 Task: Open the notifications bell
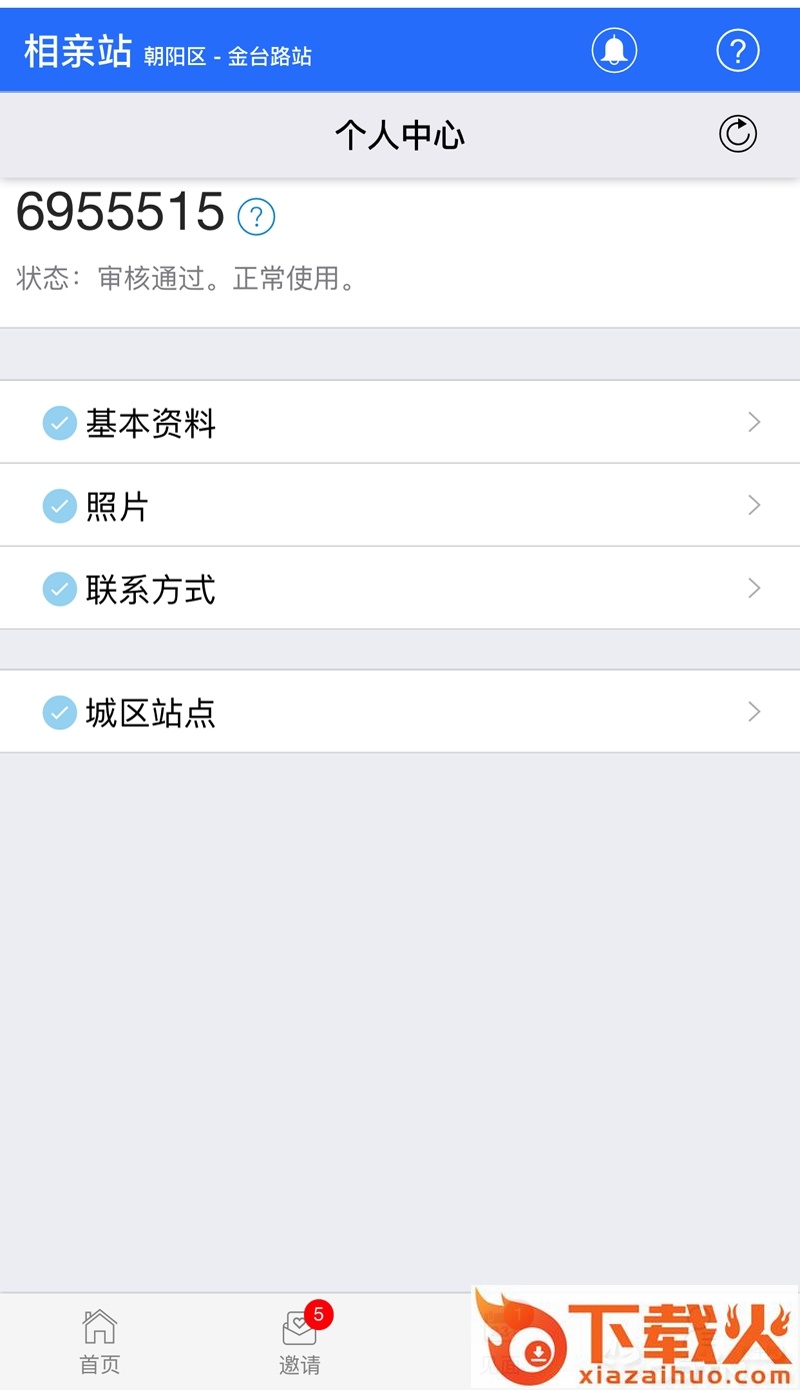pos(614,50)
